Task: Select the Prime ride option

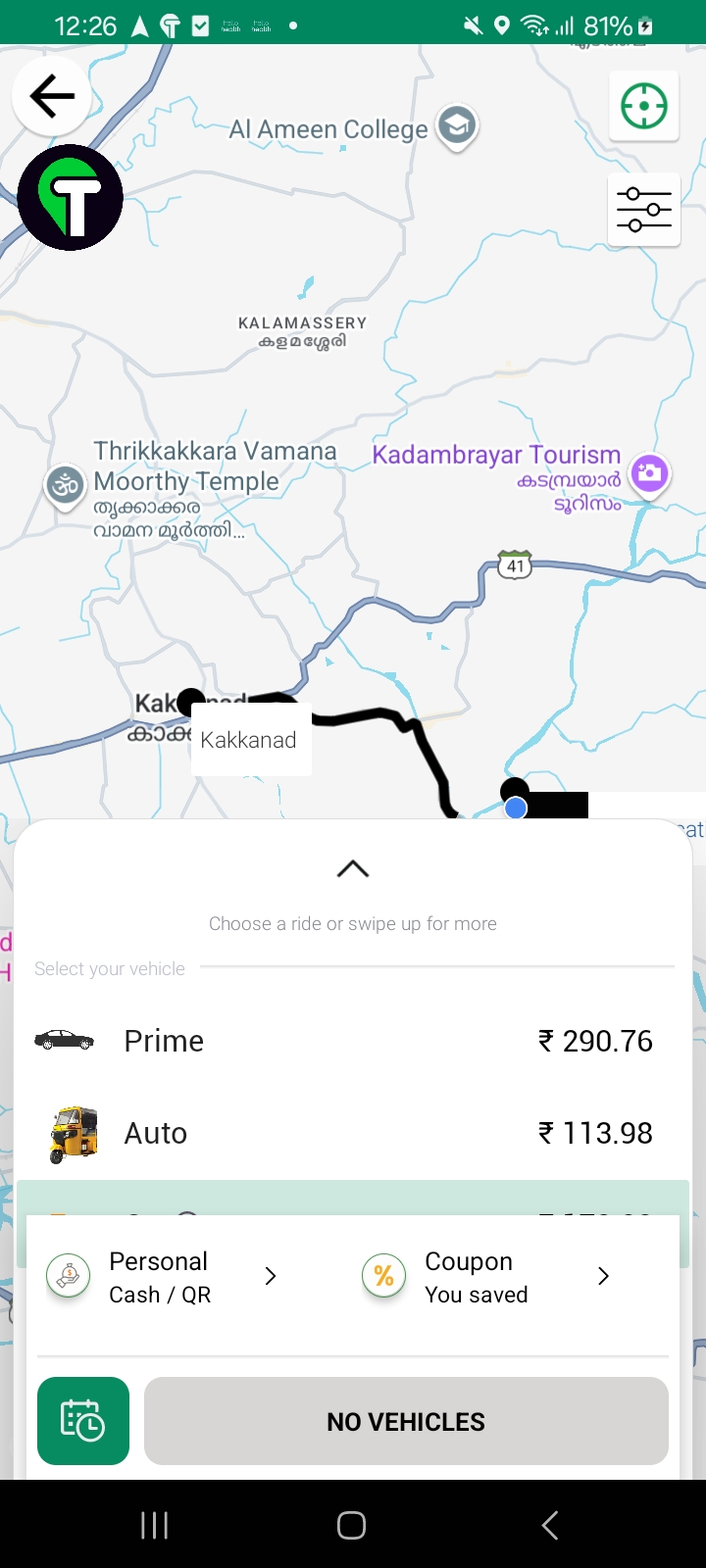Action: pyautogui.click(x=353, y=1041)
